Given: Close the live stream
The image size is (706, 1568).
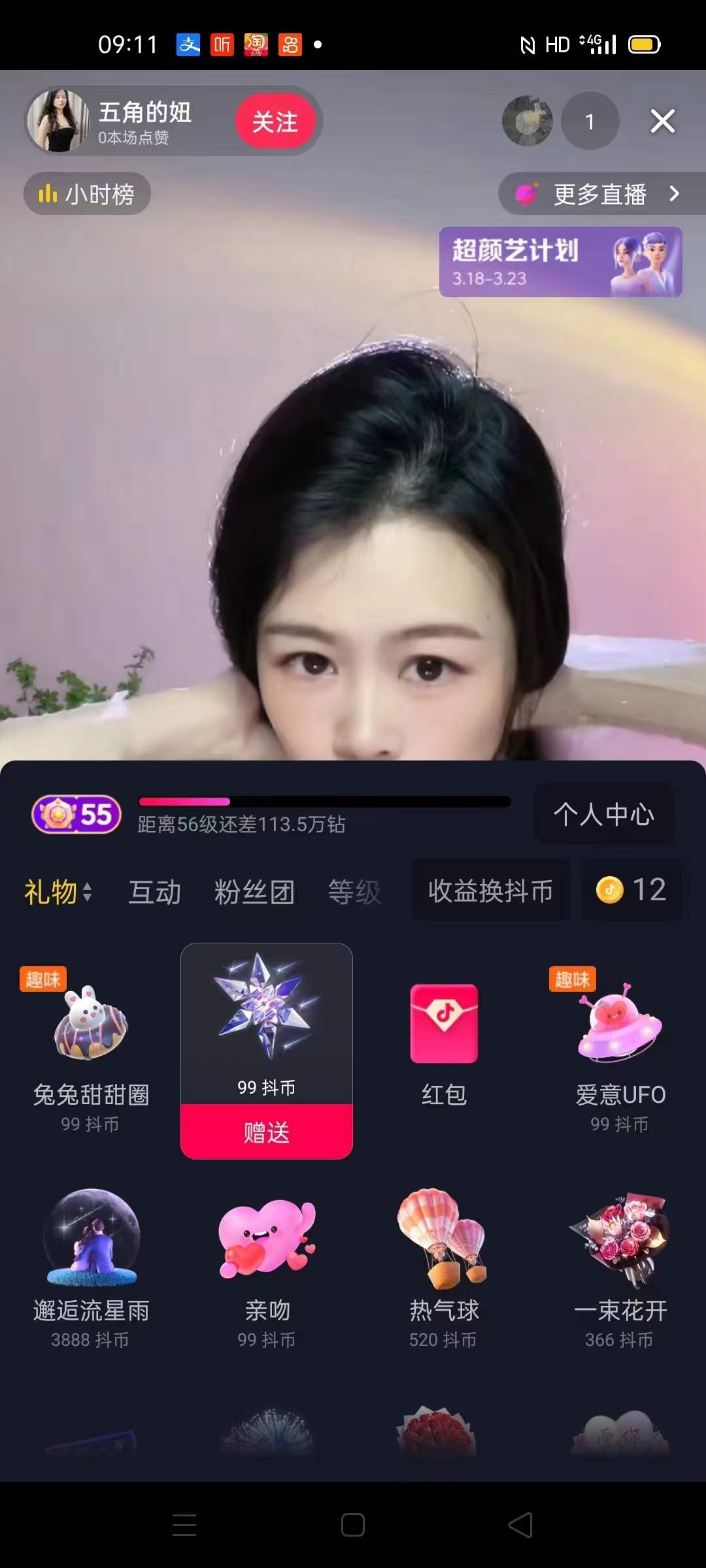Looking at the screenshot, I should [662, 121].
